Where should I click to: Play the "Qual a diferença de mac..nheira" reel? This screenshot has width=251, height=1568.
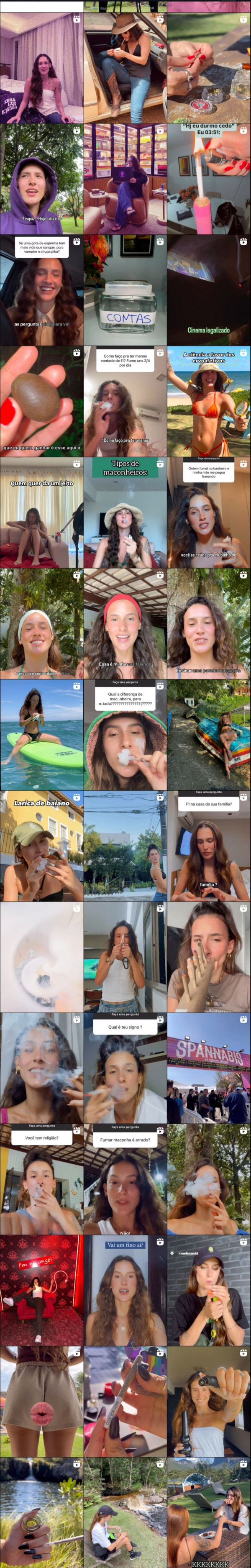125,735
